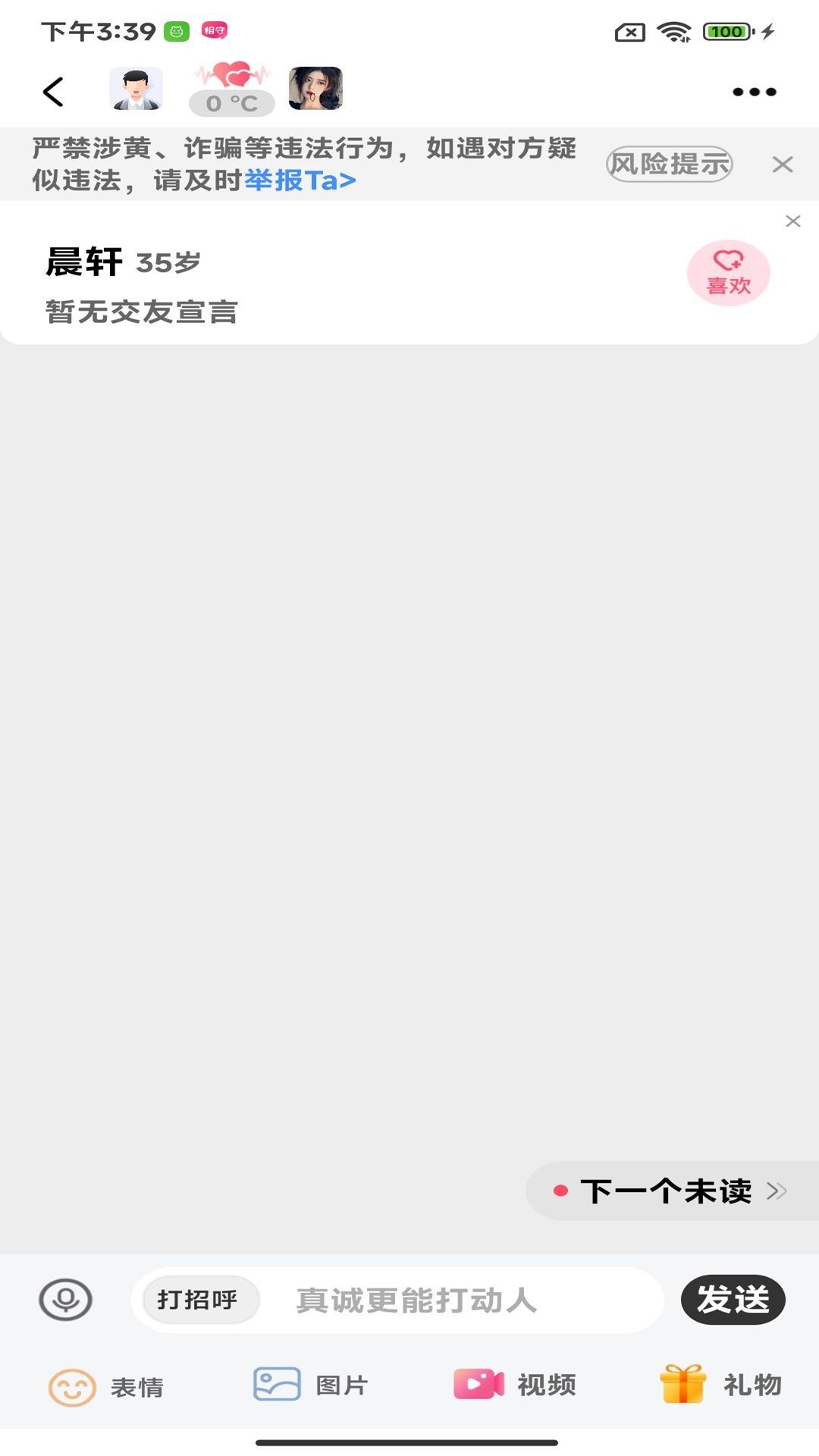The image size is (819, 1456).
Task: Choose 图片 to send a photo
Action: point(311,1385)
